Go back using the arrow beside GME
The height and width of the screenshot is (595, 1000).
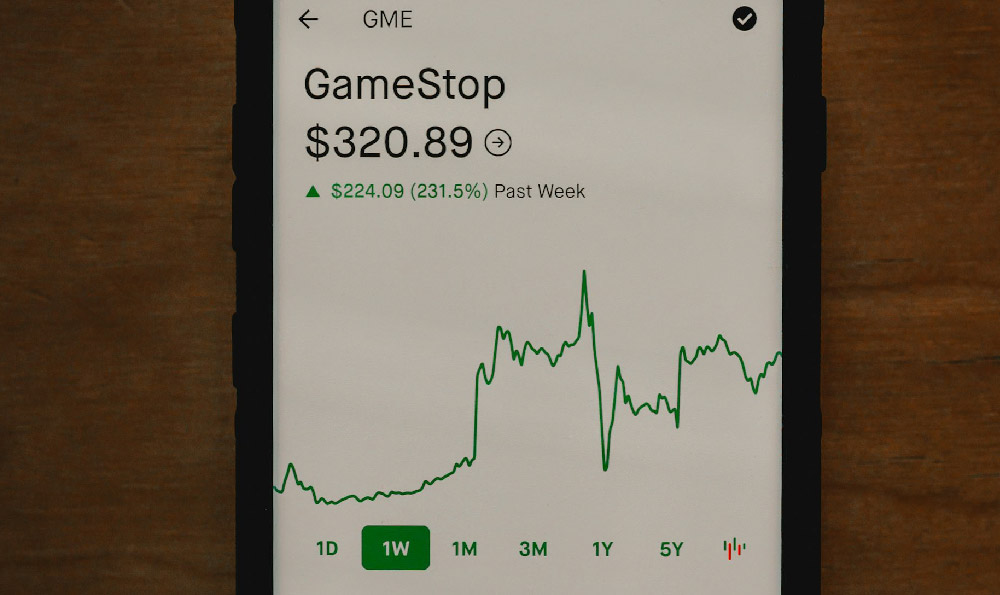308,20
